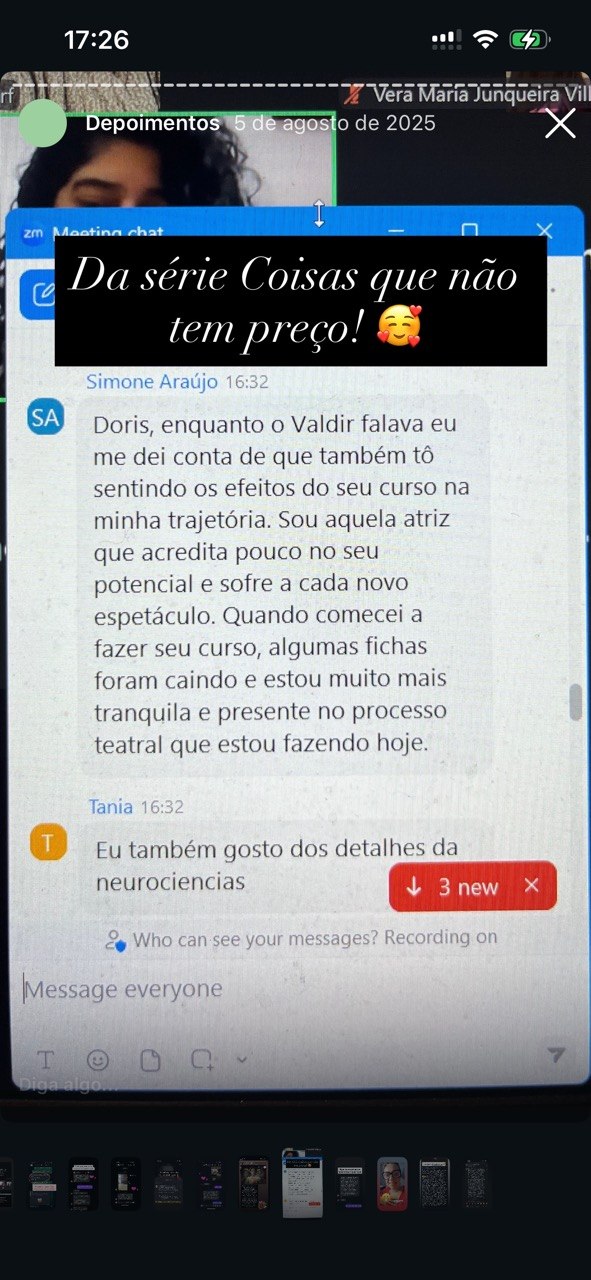Screen dimensions: 591x1280
Task: Open the Depoimentos highlight profile picture
Action: coord(43,124)
